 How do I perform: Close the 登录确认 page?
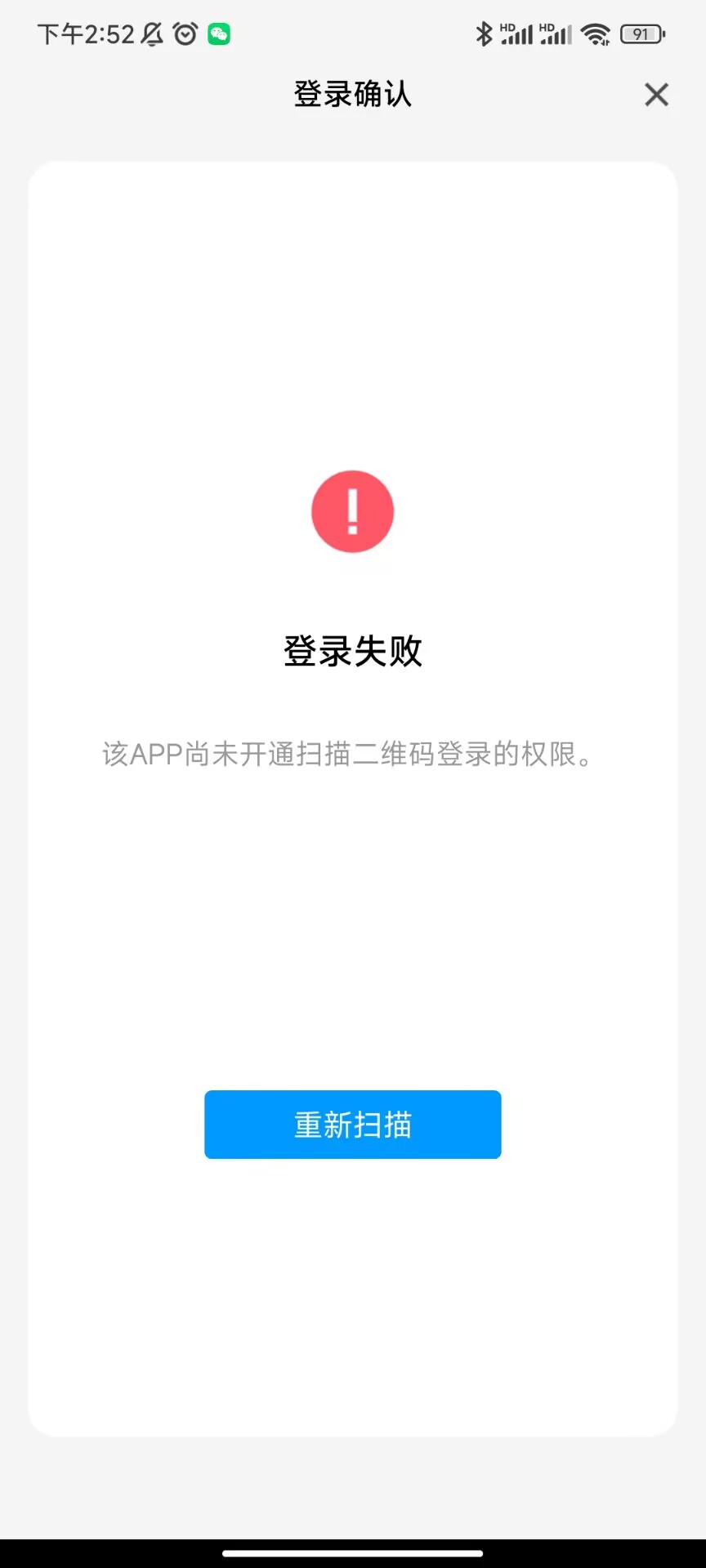[656, 95]
